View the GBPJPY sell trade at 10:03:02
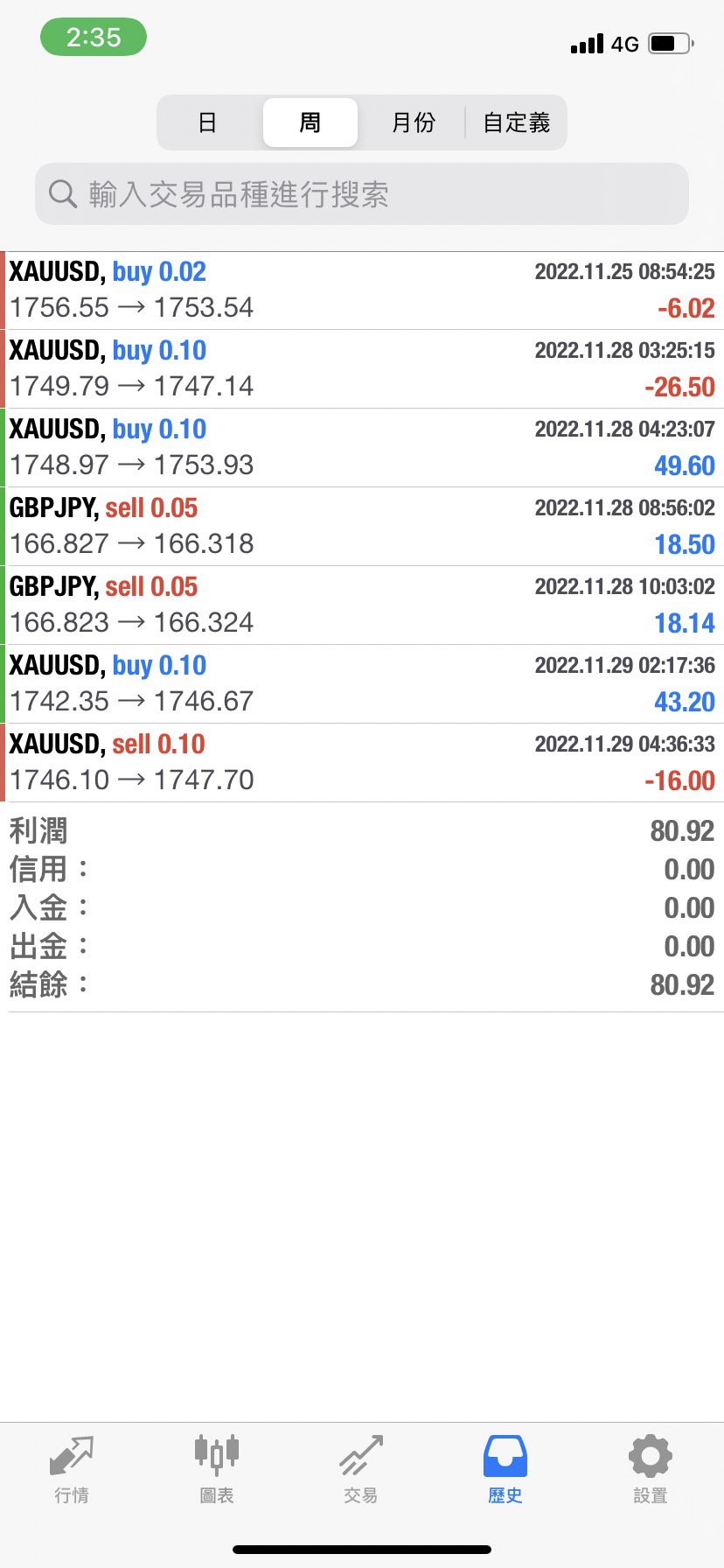Viewport: 724px width, 1568px height. tap(362, 605)
